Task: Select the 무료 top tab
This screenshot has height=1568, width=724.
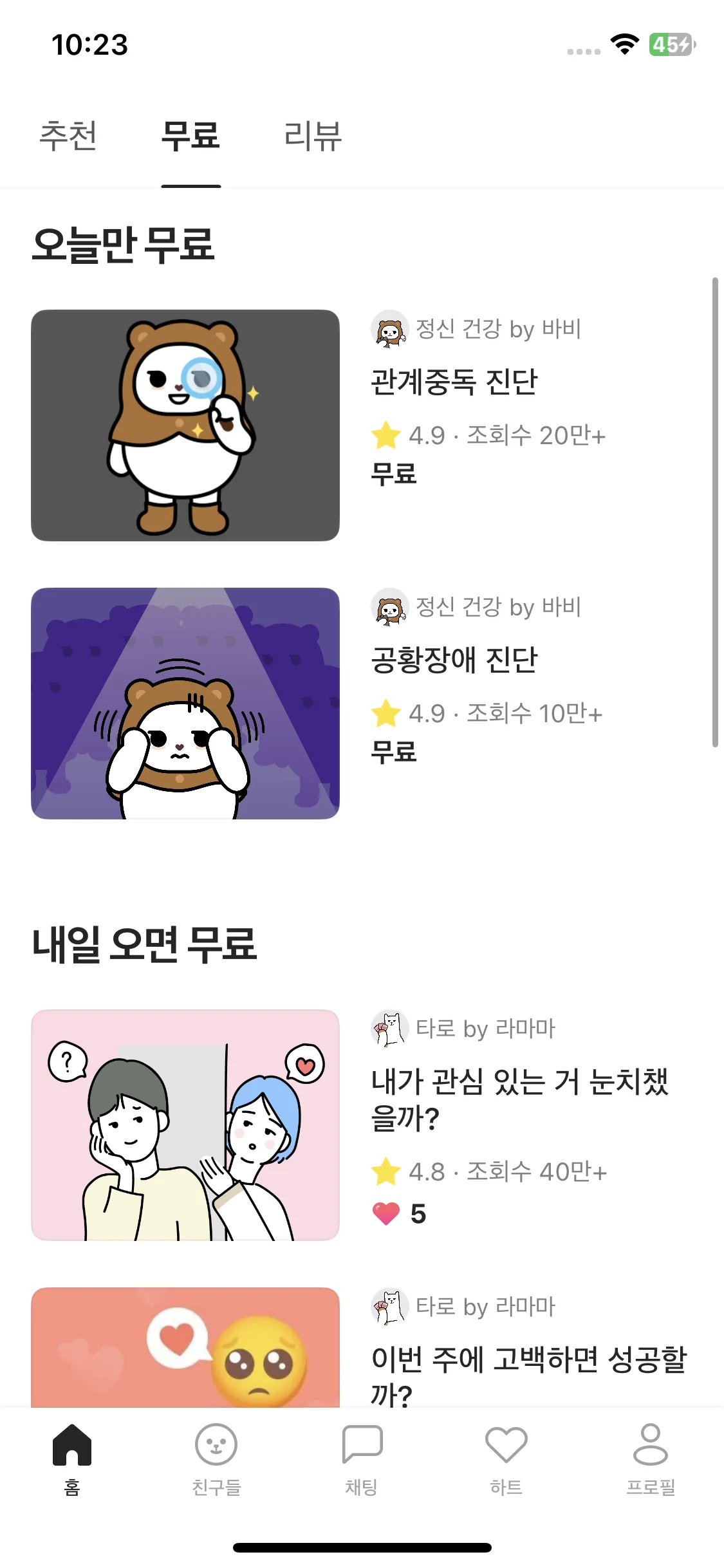Action: pos(190,136)
